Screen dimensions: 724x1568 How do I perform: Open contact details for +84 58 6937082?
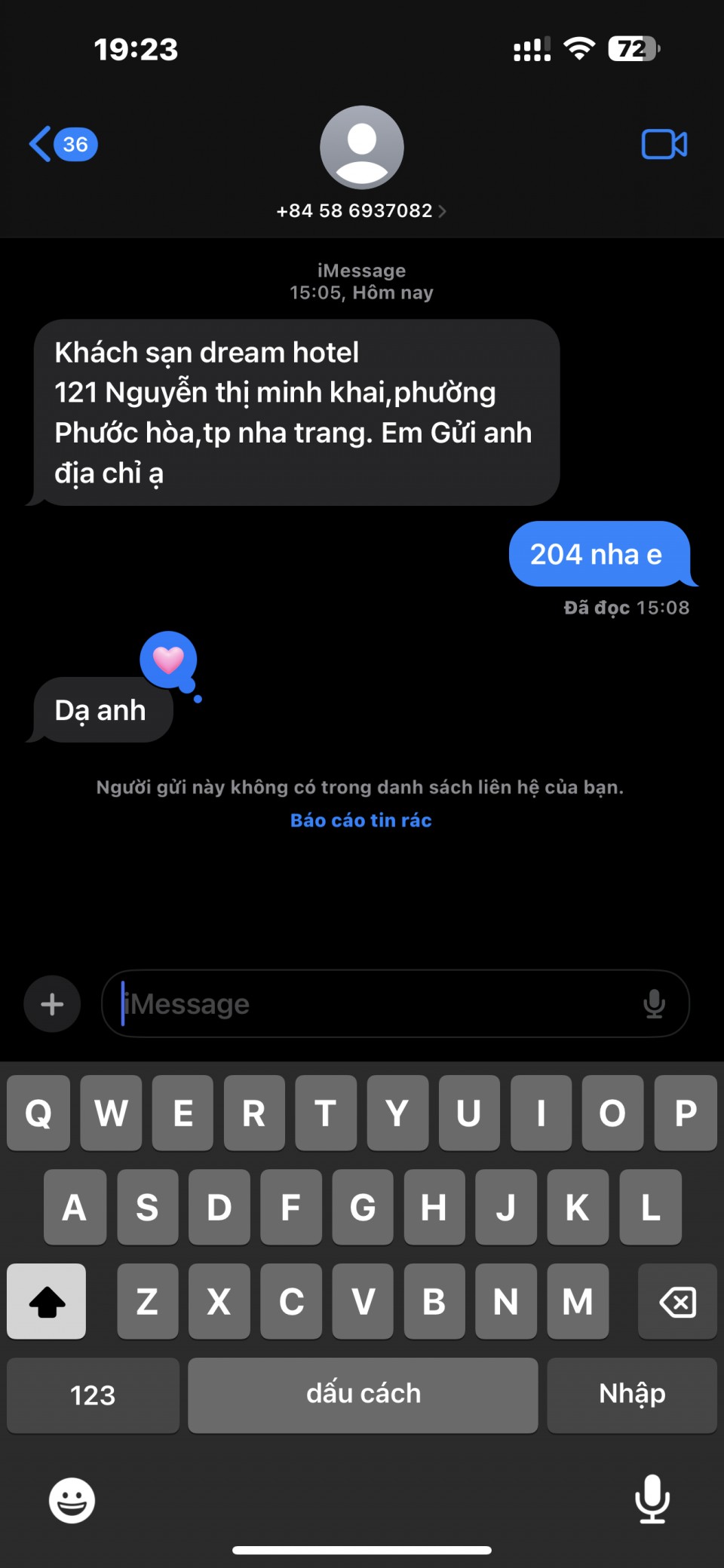click(x=361, y=210)
